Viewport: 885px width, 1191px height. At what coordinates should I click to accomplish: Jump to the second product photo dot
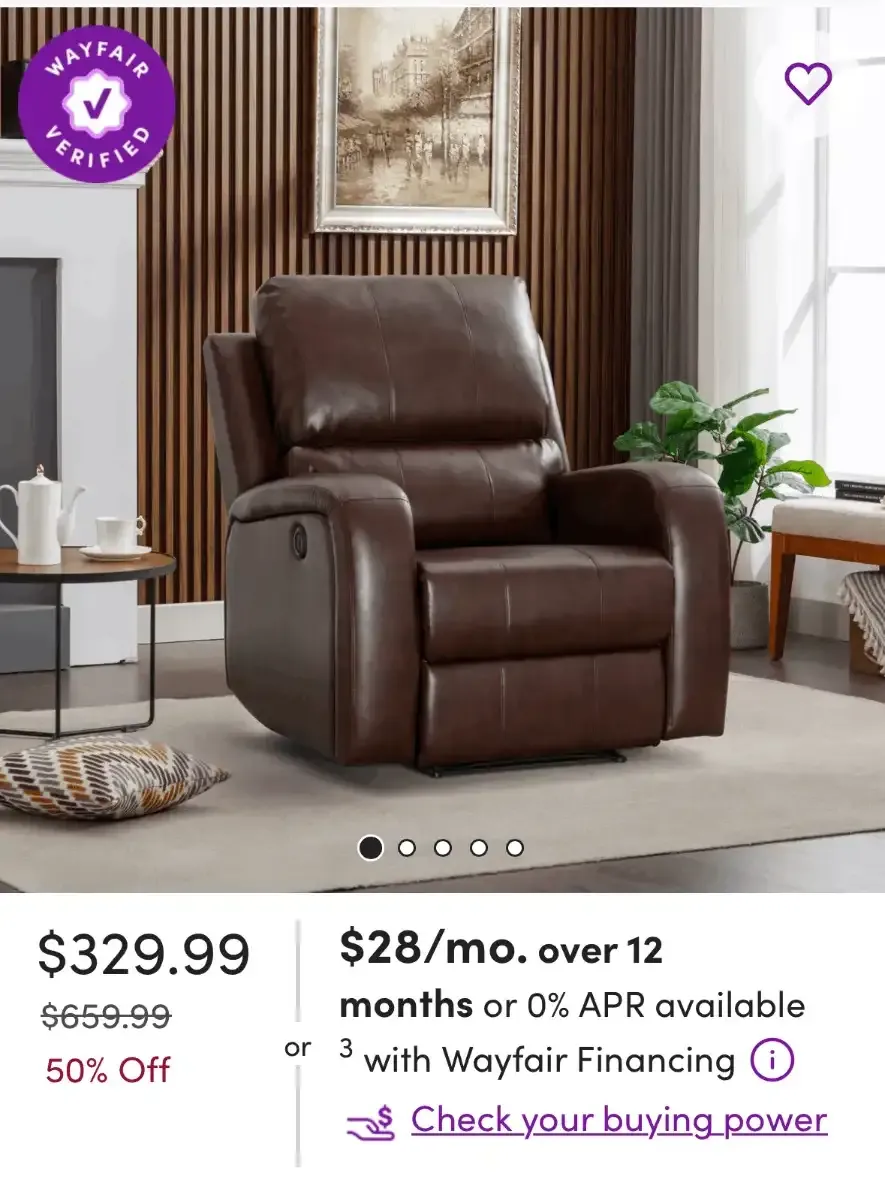click(407, 848)
